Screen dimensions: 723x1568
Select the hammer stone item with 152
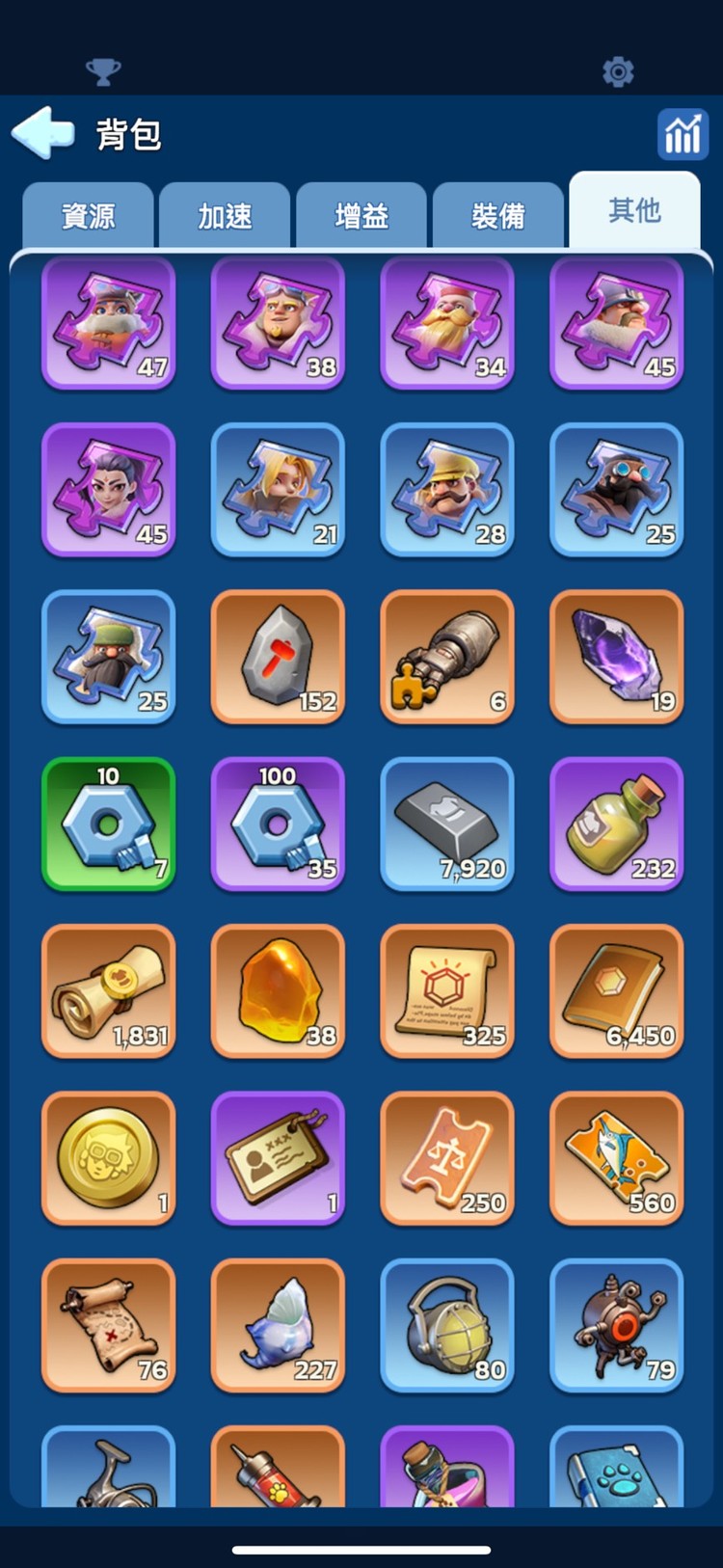(x=278, y=657)
